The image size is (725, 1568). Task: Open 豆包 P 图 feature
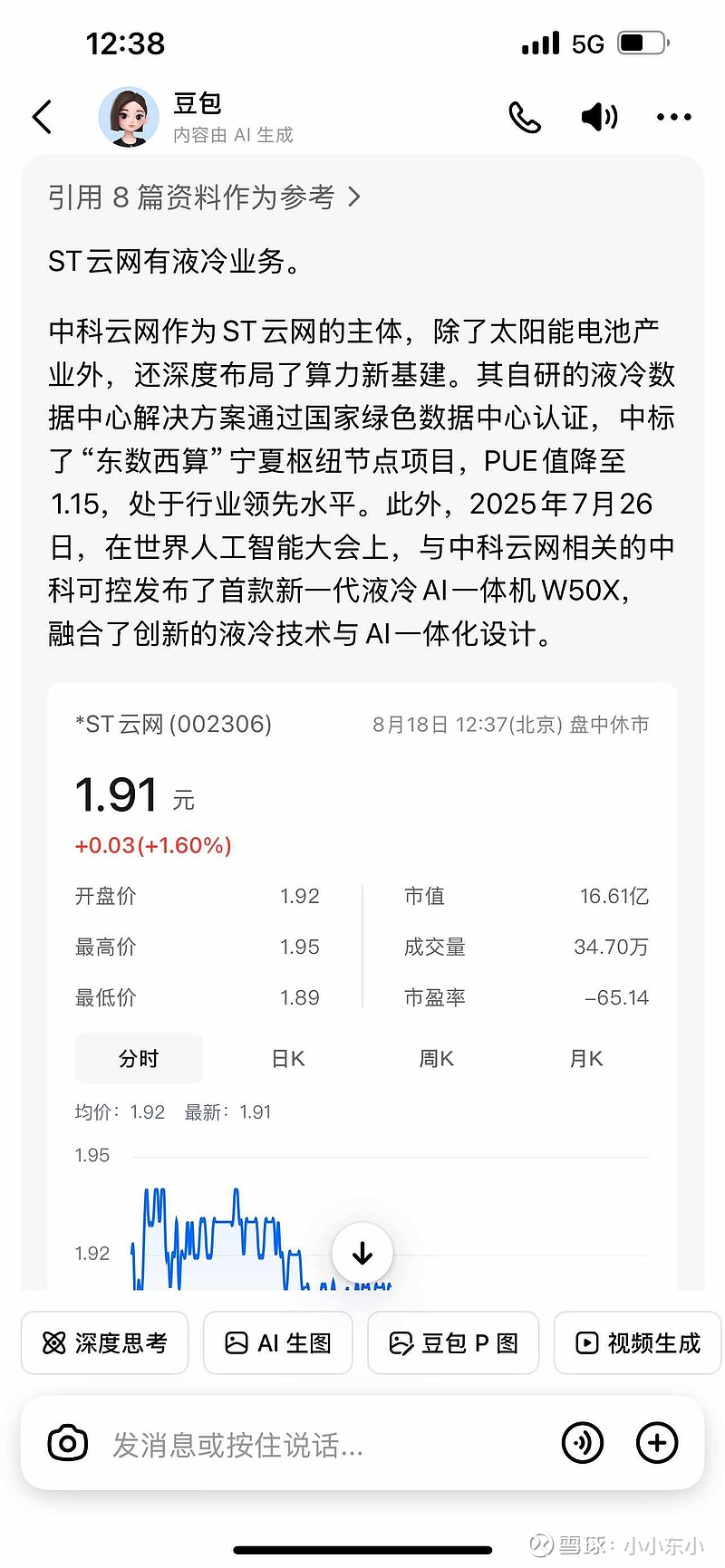453,1342
